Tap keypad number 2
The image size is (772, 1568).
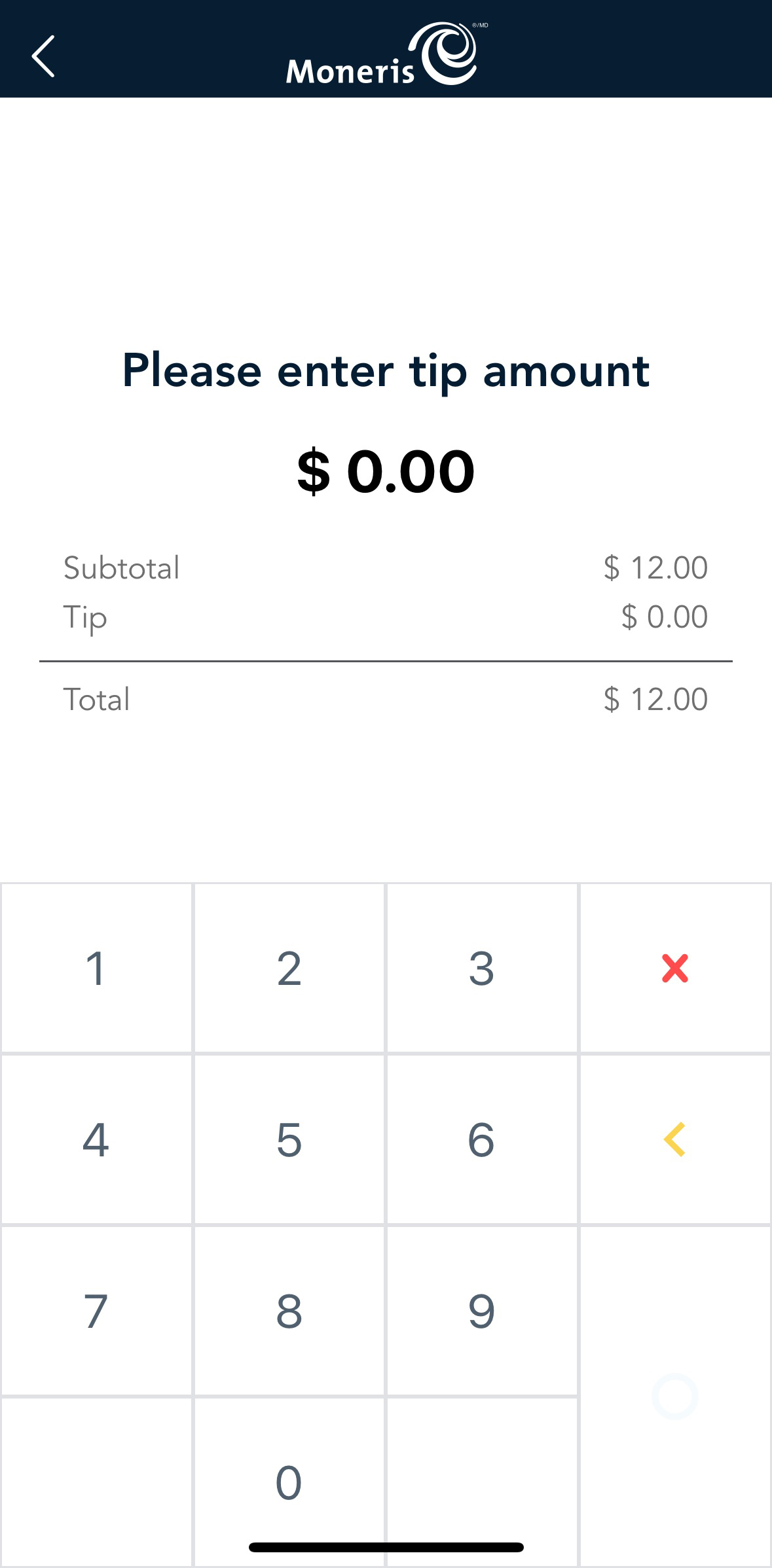[x=289, y=968]
